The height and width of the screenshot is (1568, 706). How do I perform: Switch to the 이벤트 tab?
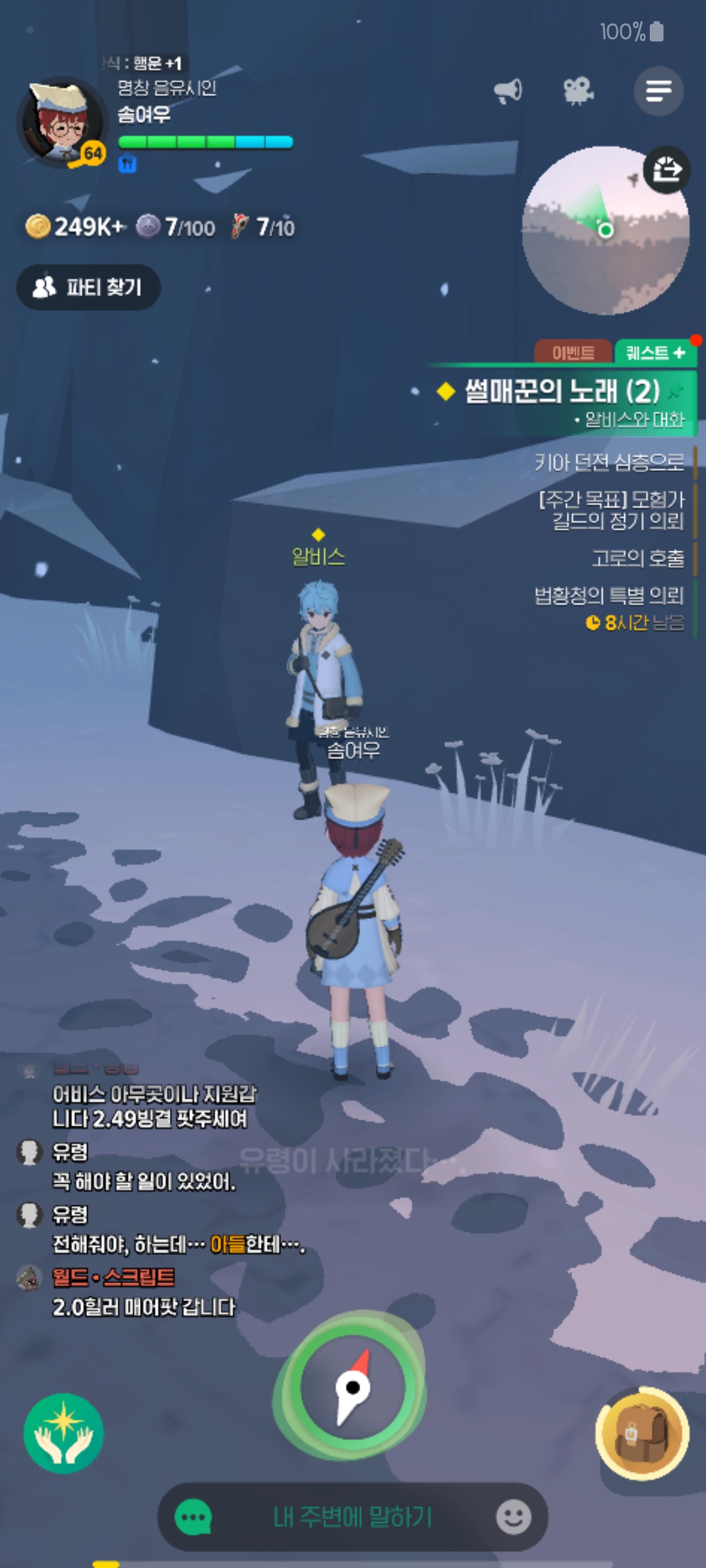pyautogui.click(x=573, y=353)
